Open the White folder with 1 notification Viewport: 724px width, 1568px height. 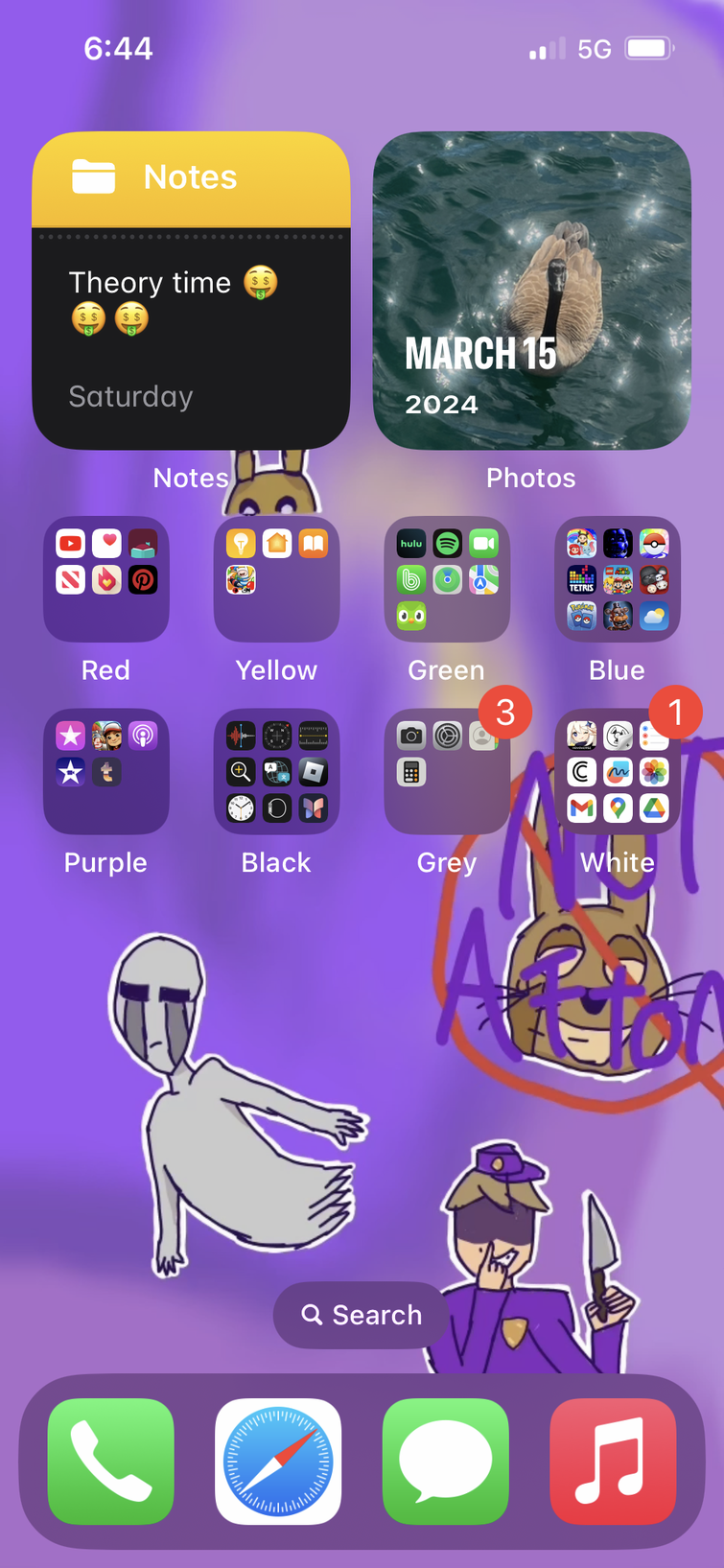tap(618, 771)
